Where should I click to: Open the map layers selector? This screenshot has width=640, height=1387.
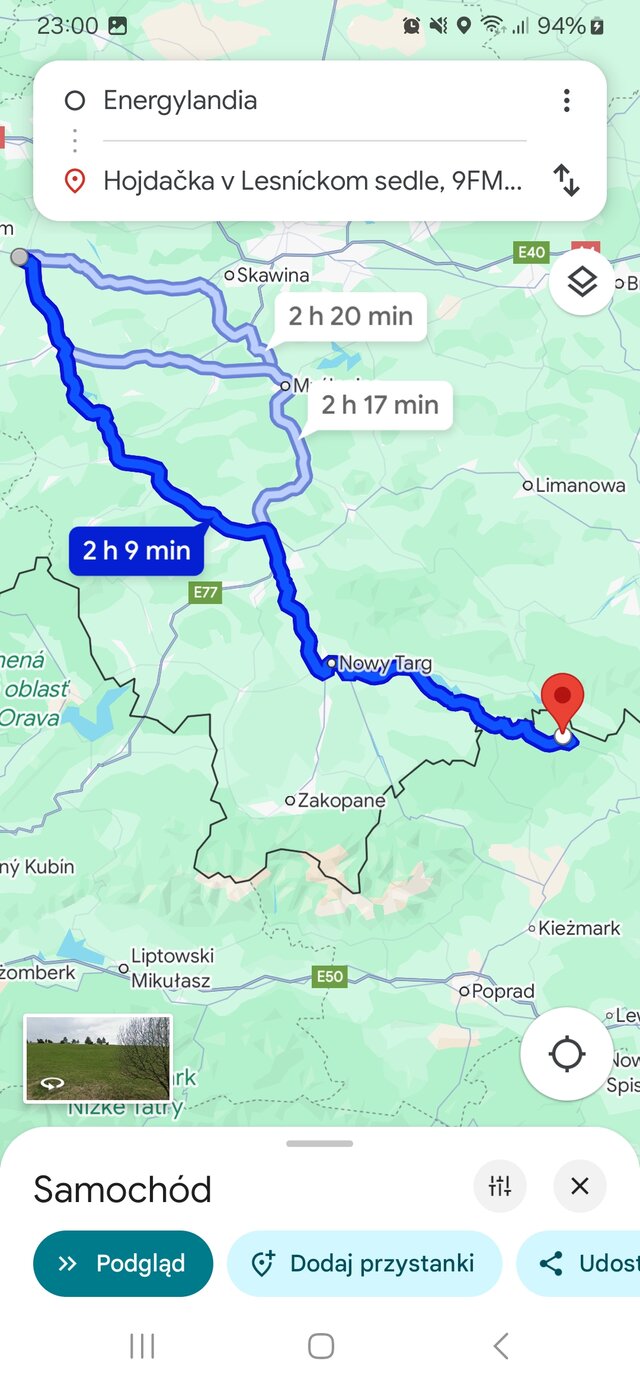point(582,282)
